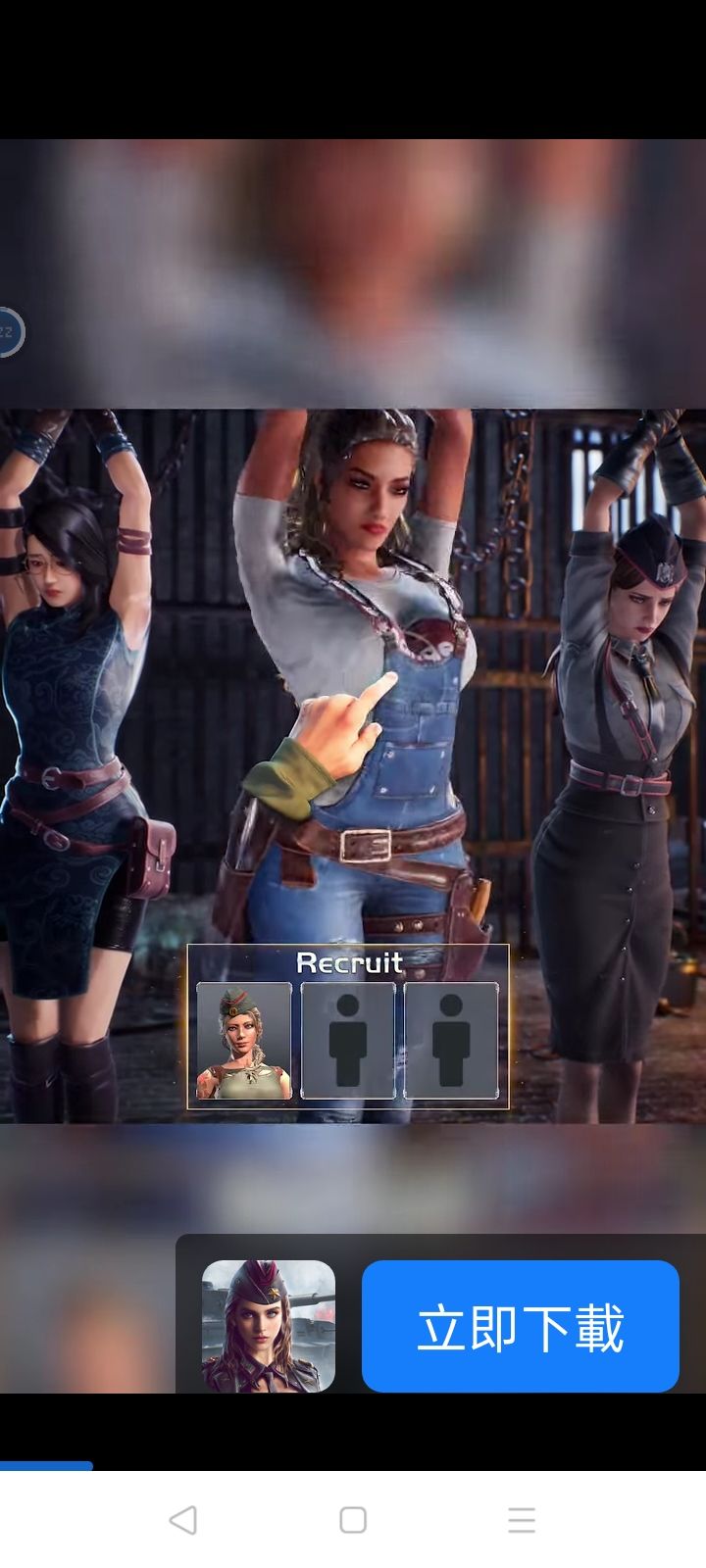706x1568 pixels.
Task: Open the recent apps menu
Action: coord(522,1520)
